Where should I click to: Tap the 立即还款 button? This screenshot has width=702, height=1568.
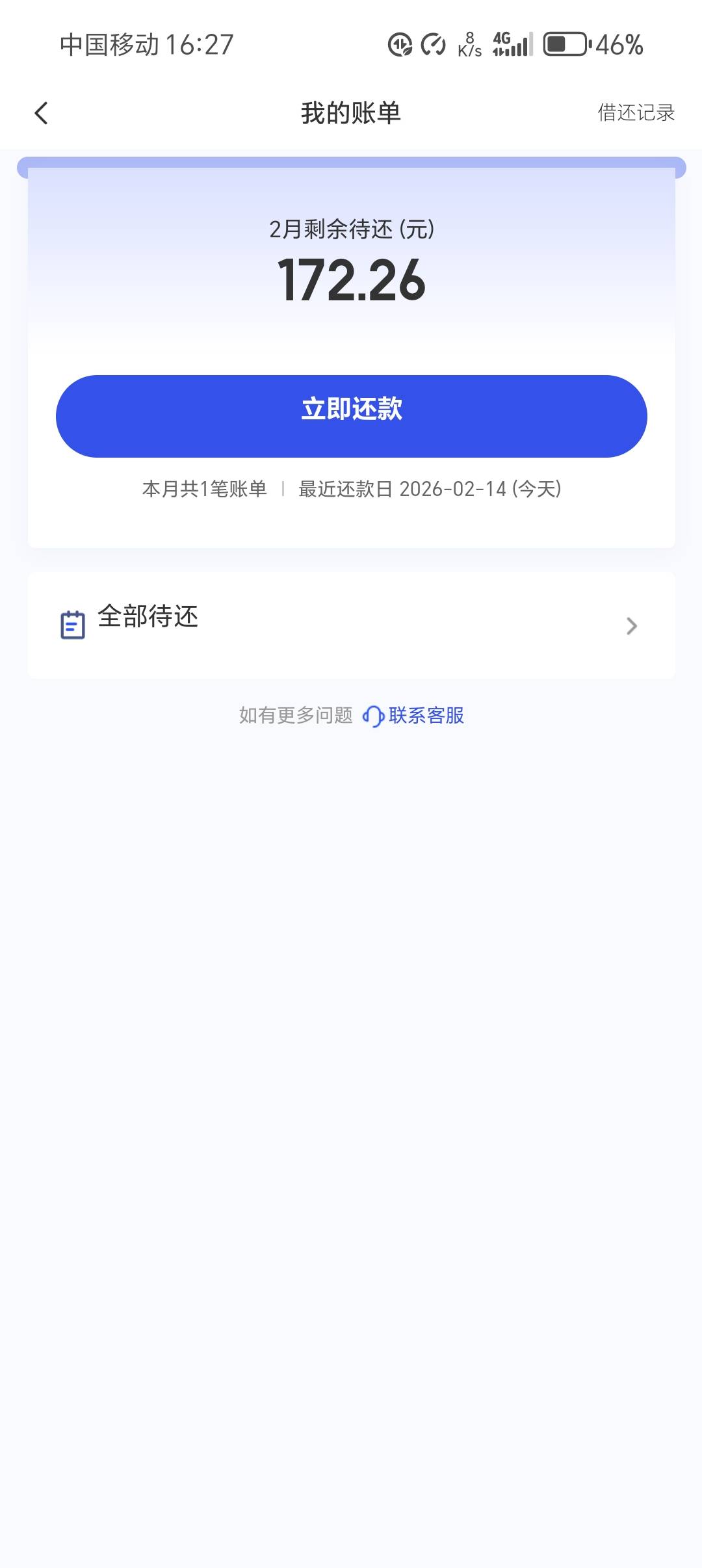351,416
